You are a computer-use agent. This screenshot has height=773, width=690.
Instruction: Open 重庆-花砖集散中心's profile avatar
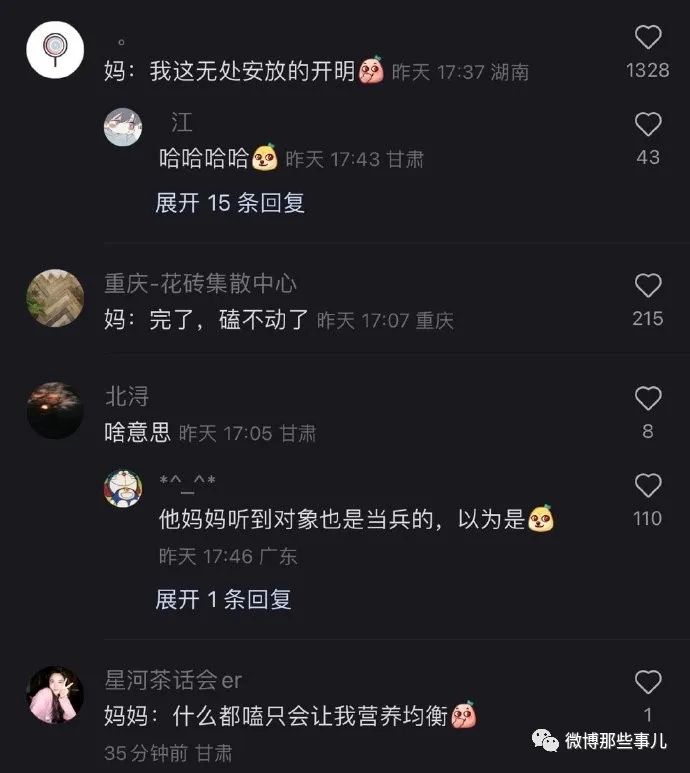click(x=55, y=297)
